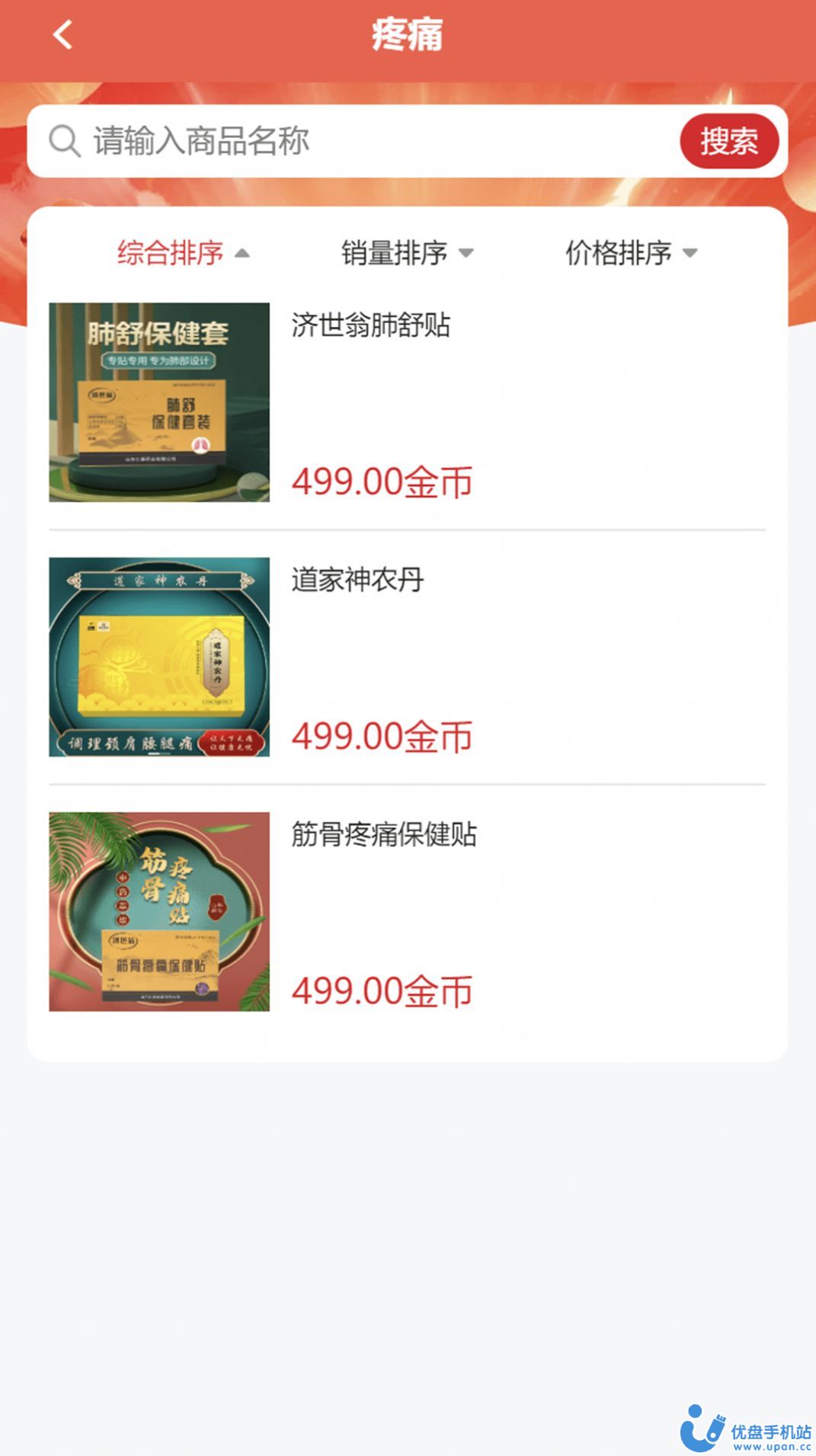Expand the 价格排序 dropdown arrow

pos(690,254)
